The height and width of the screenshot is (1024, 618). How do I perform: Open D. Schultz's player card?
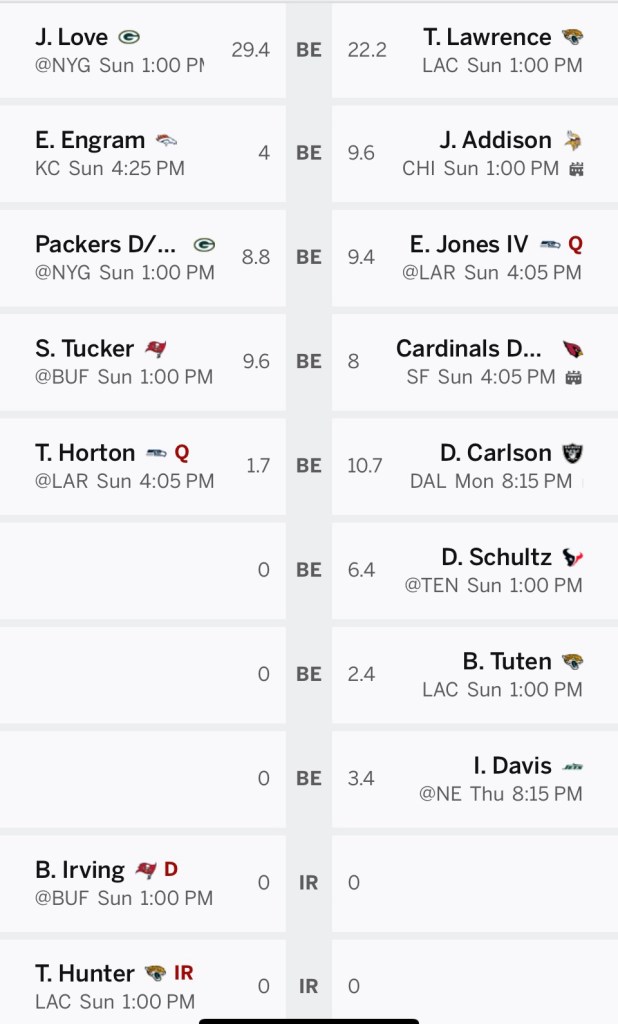pyautogui.click(x=494, y=557)
